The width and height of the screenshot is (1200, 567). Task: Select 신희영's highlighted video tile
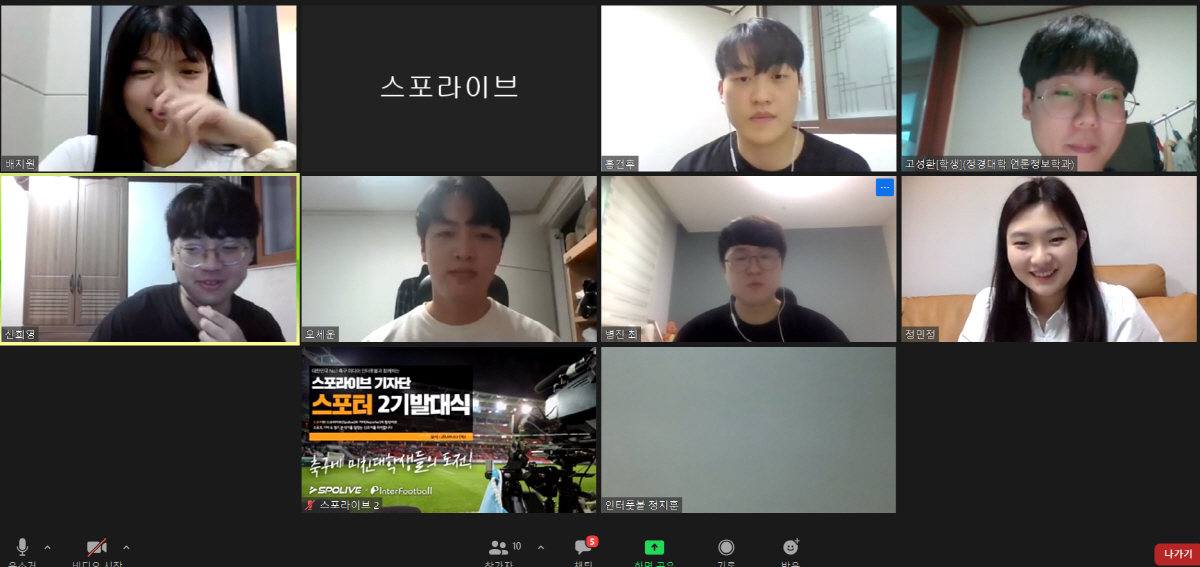click(x=148, y=258)
